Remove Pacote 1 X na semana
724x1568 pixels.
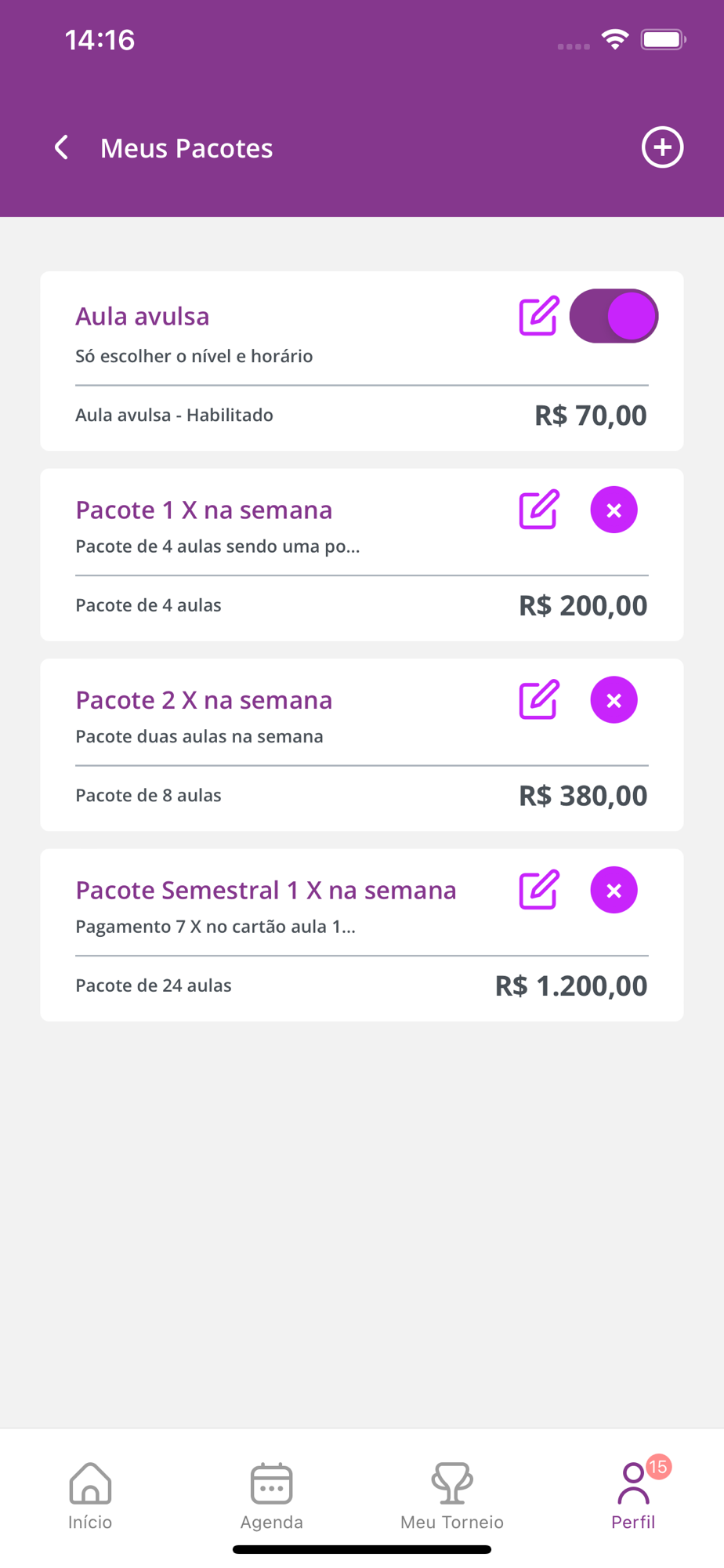click(614, 510)
